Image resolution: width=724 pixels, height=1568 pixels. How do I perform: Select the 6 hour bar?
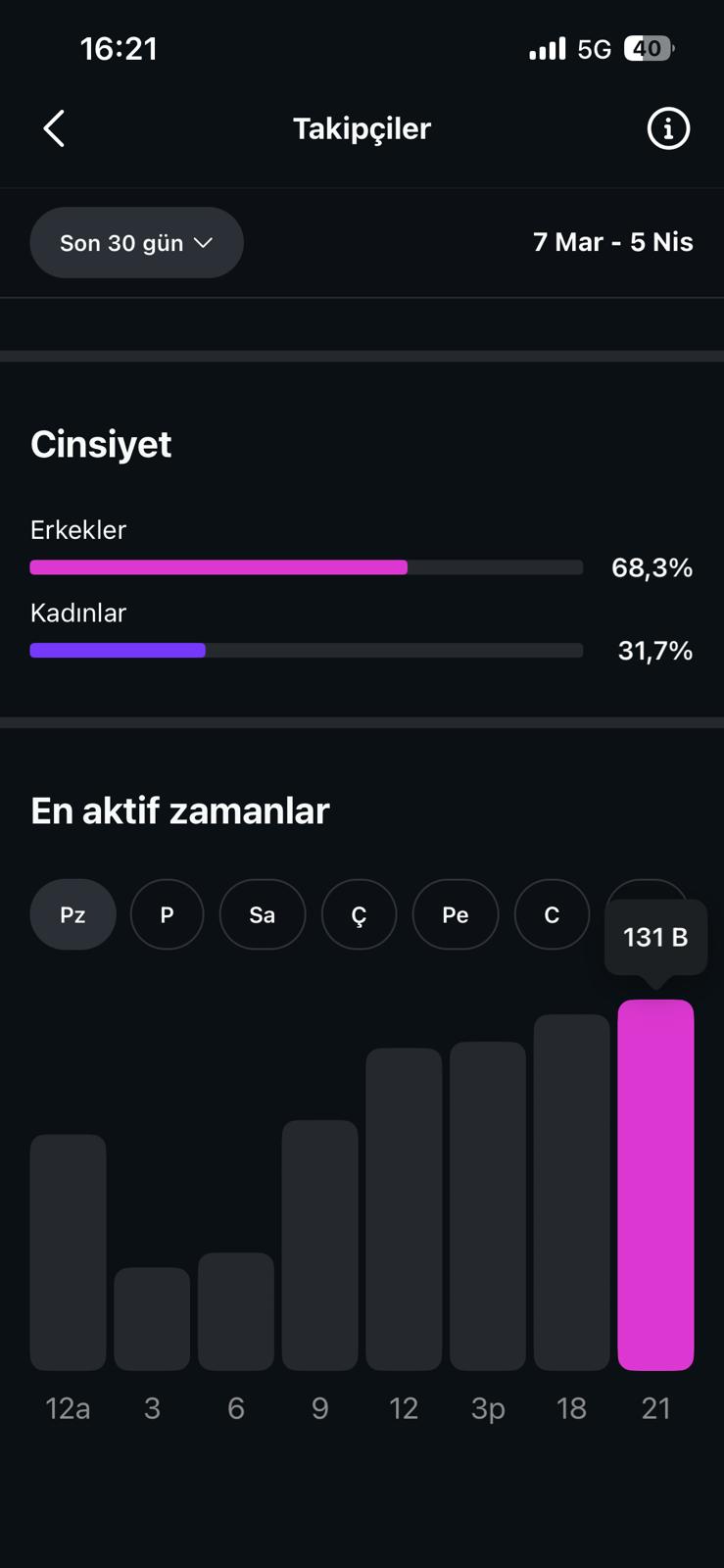(x=236, y=1311)
